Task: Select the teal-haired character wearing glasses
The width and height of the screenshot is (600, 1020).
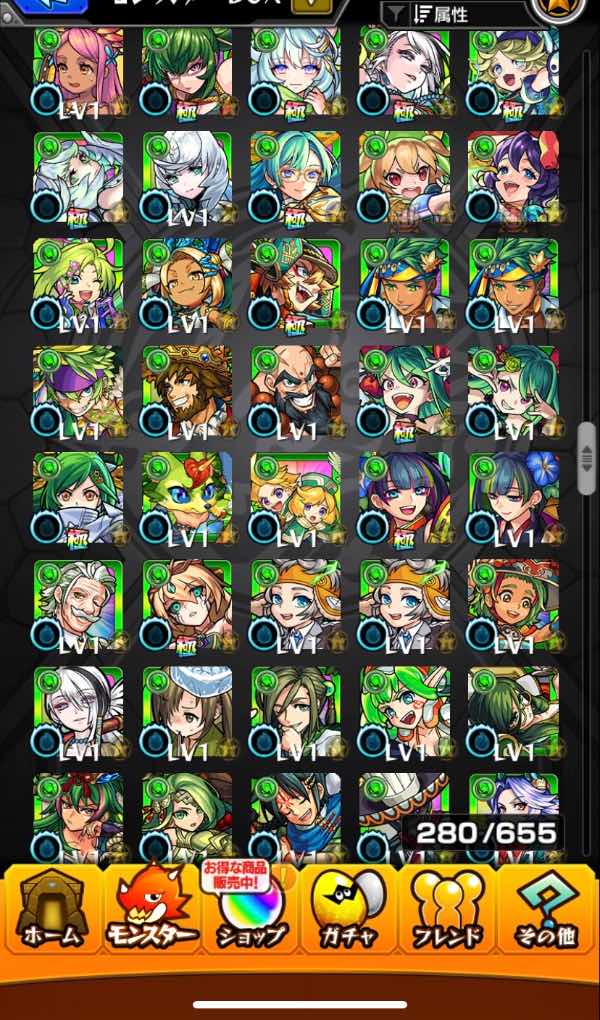Action: coord(295,176)
